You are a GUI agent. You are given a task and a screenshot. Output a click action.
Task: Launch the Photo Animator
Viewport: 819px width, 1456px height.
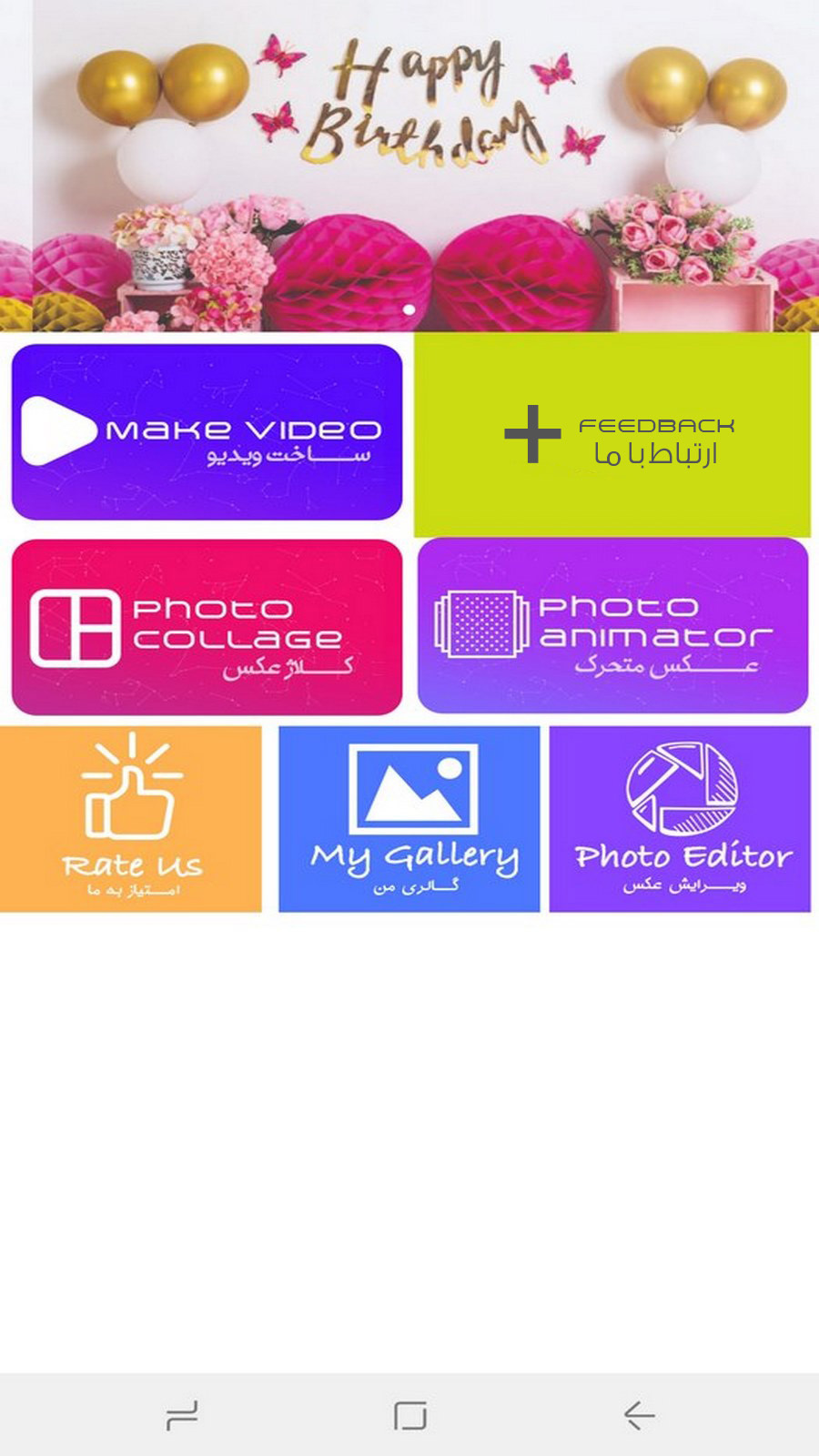pyautogui.click(x=612, y=625)
